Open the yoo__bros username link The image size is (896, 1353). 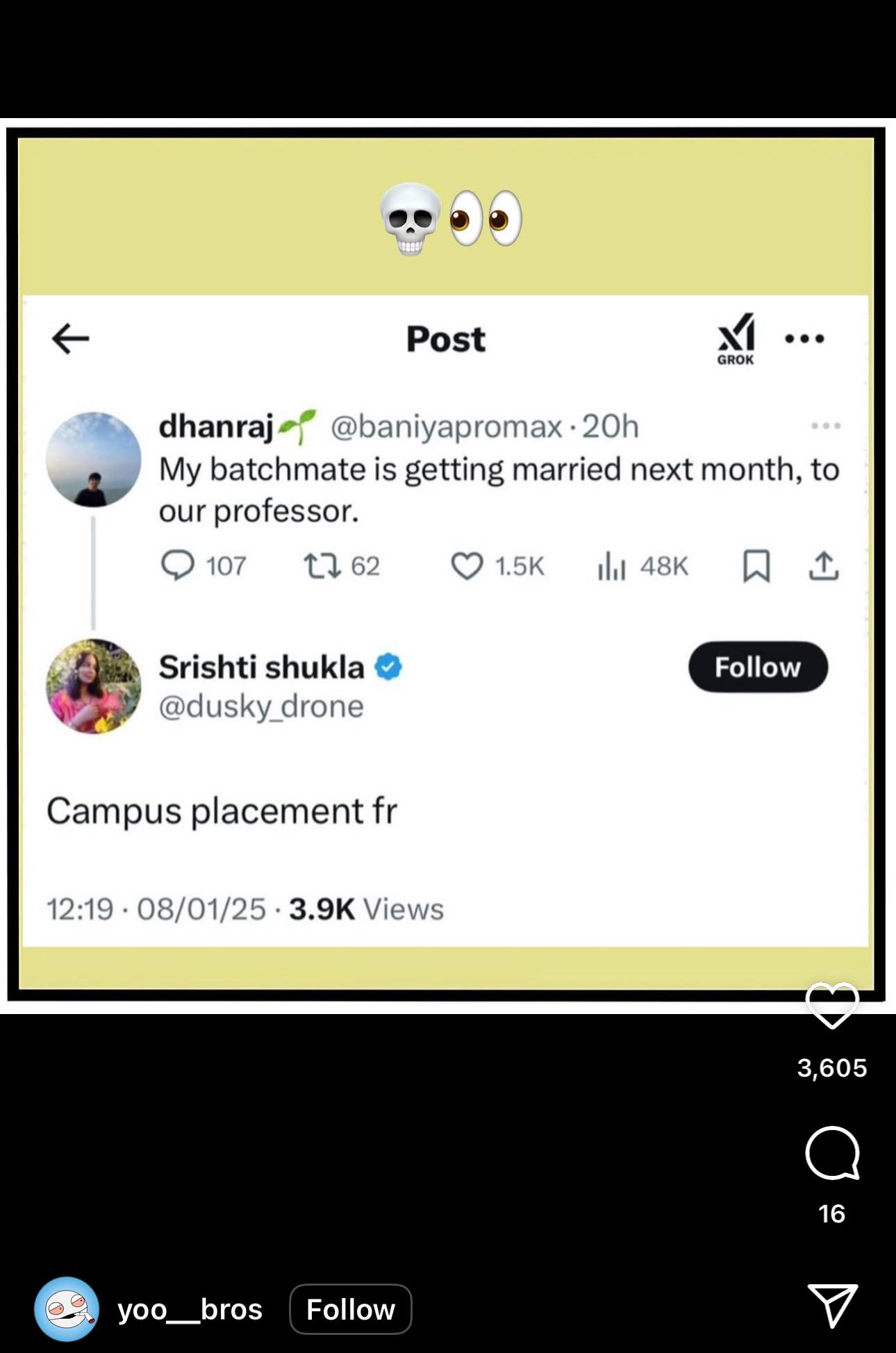[190, 1309]
